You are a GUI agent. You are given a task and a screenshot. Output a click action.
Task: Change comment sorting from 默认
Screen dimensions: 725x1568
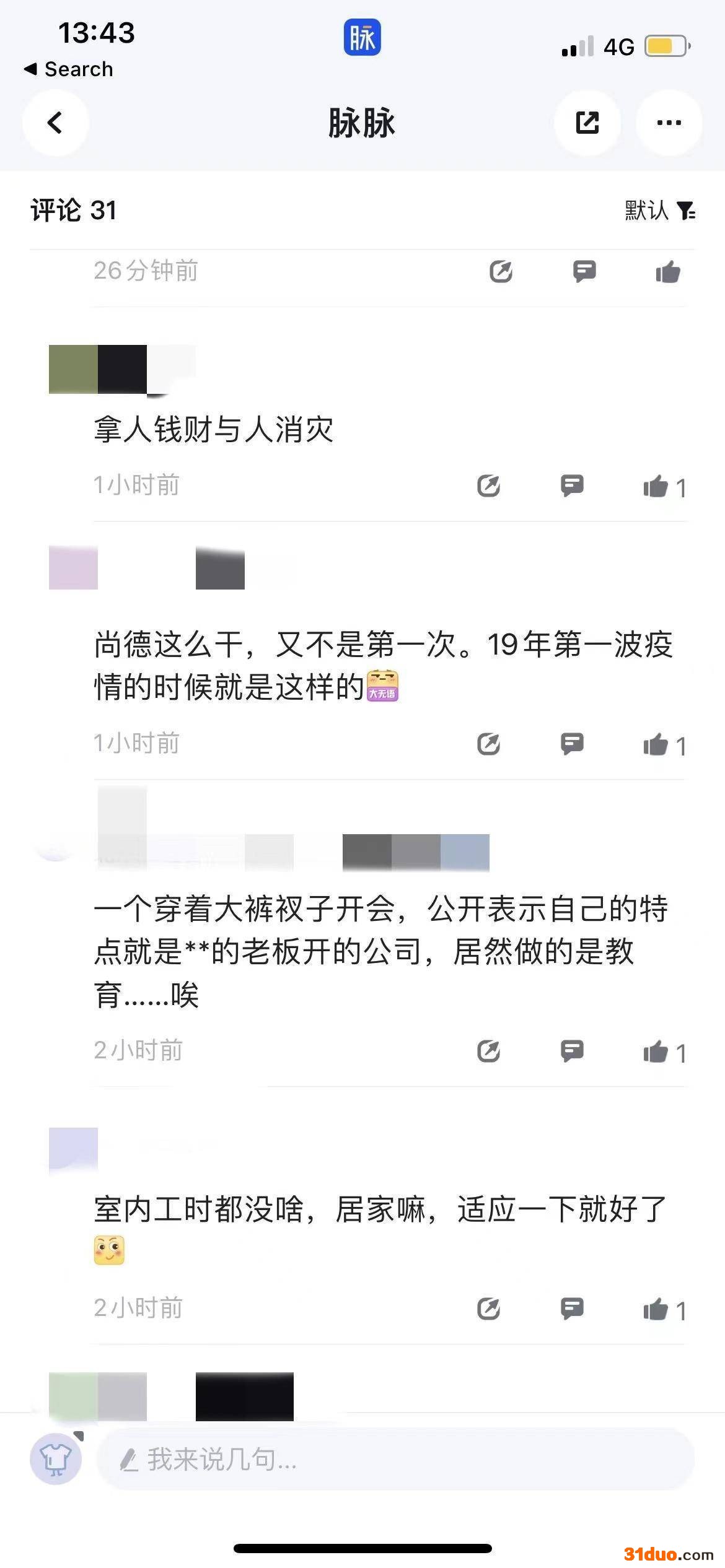point(659,211)
